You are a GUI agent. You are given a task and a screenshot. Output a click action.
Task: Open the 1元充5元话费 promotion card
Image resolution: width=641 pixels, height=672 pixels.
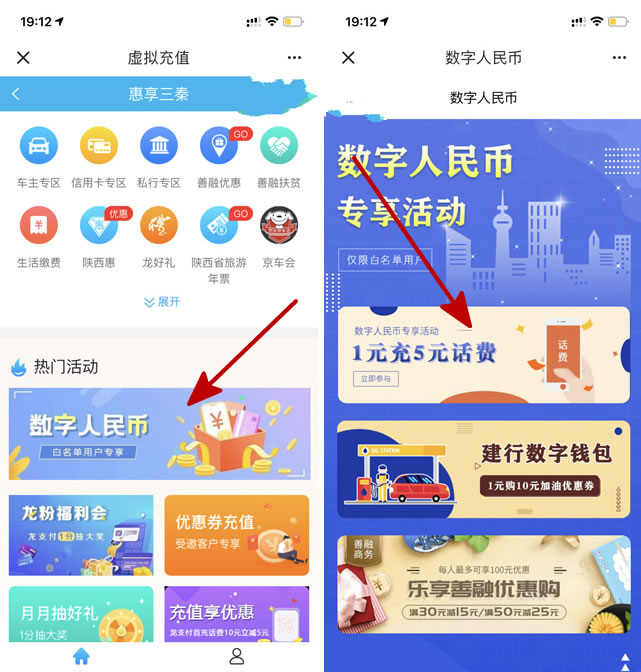pyautogui.click(x=484, y=355)
